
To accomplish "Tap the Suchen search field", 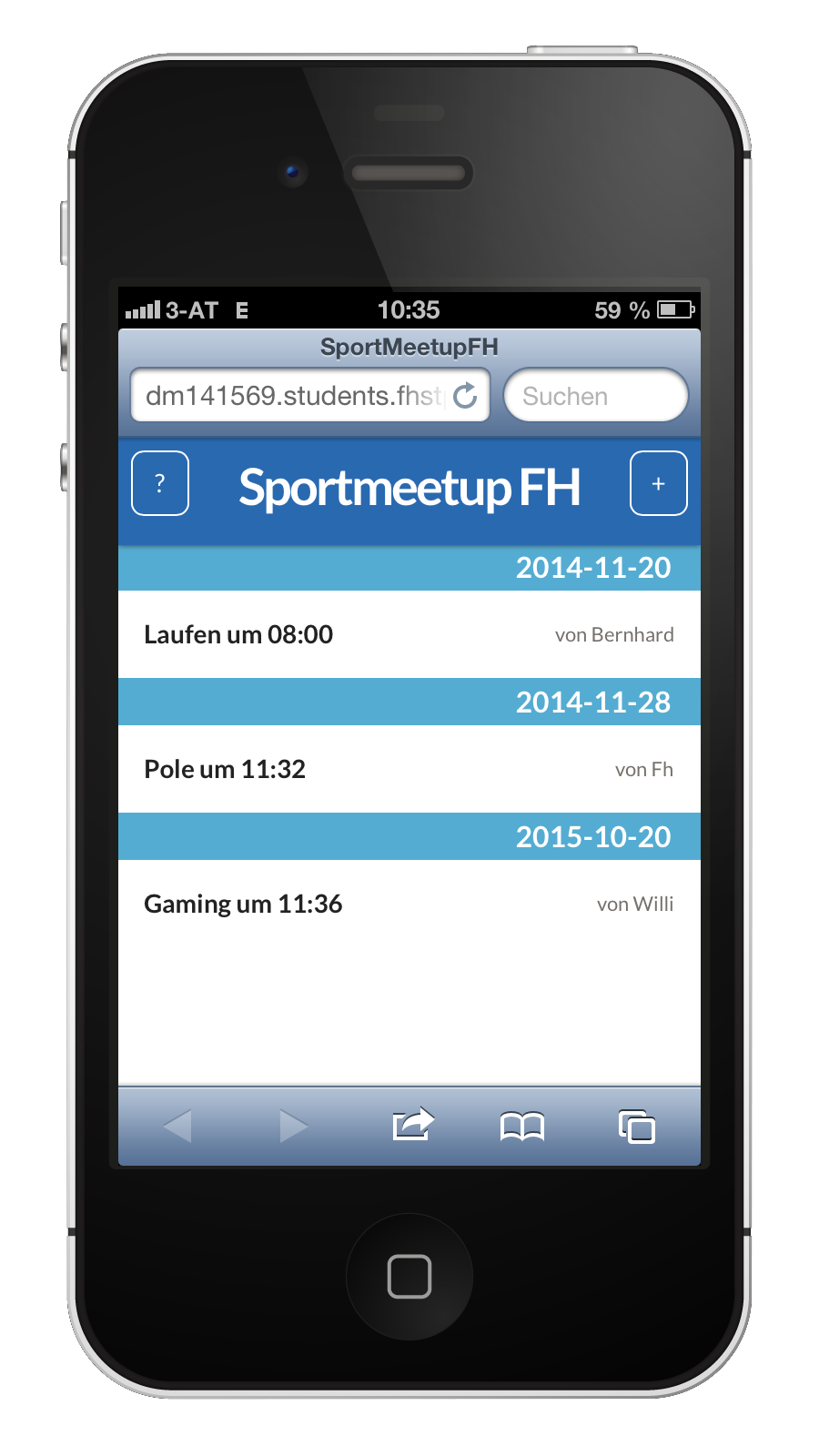I will [596, 396].
